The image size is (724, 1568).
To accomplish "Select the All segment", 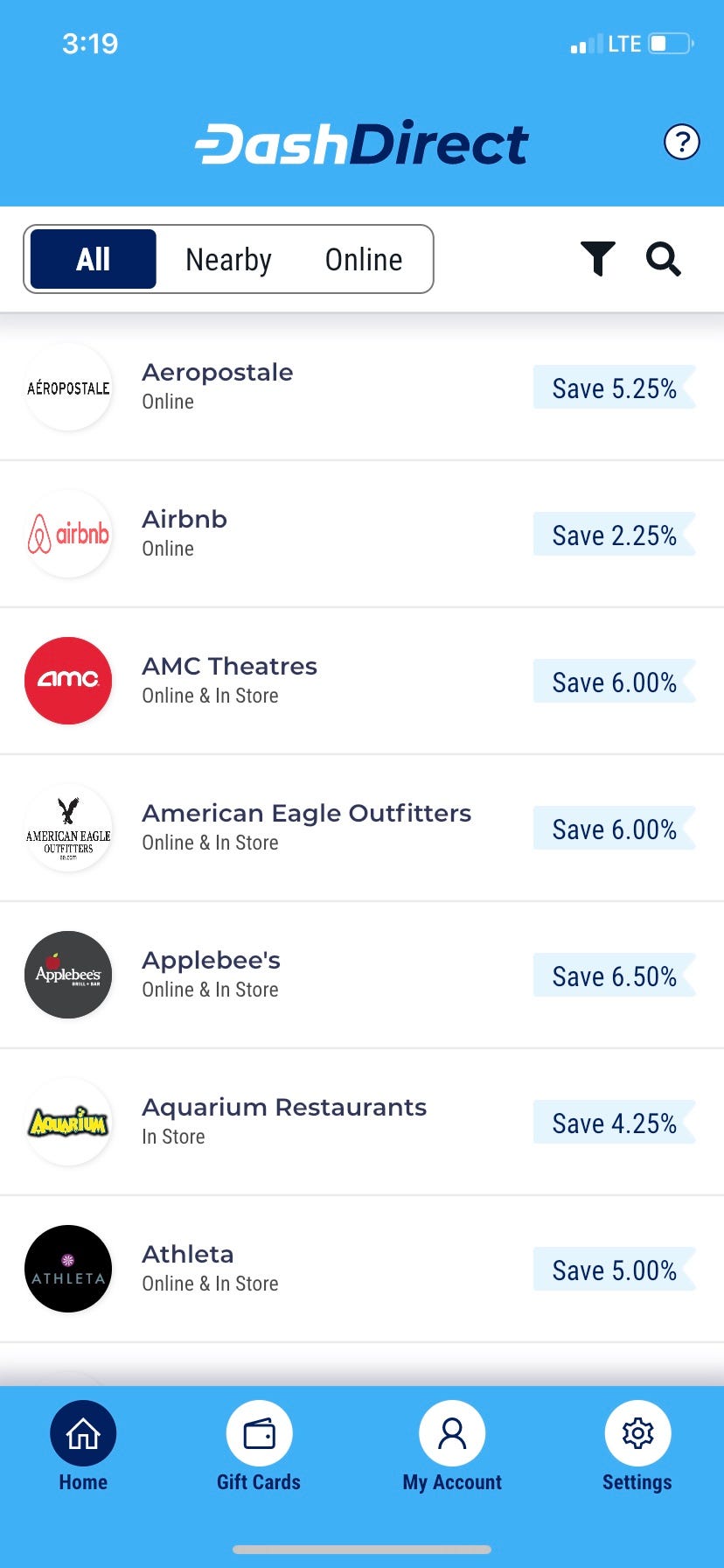I will click(94, 259).
